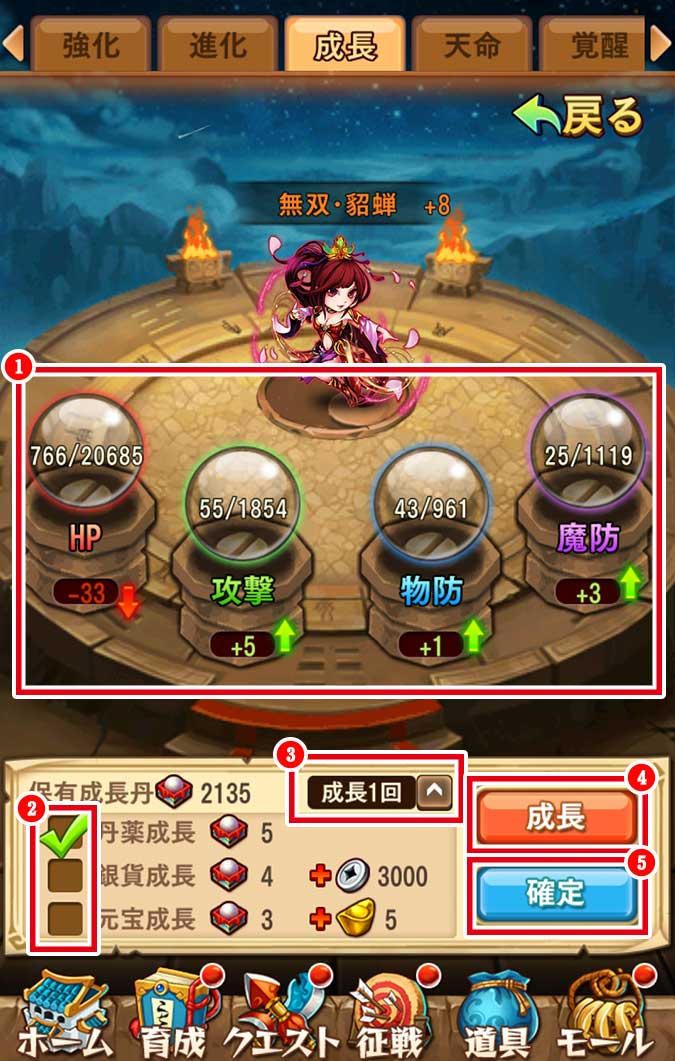
Task: Open the 天命 tab
Action: [471, 46]
